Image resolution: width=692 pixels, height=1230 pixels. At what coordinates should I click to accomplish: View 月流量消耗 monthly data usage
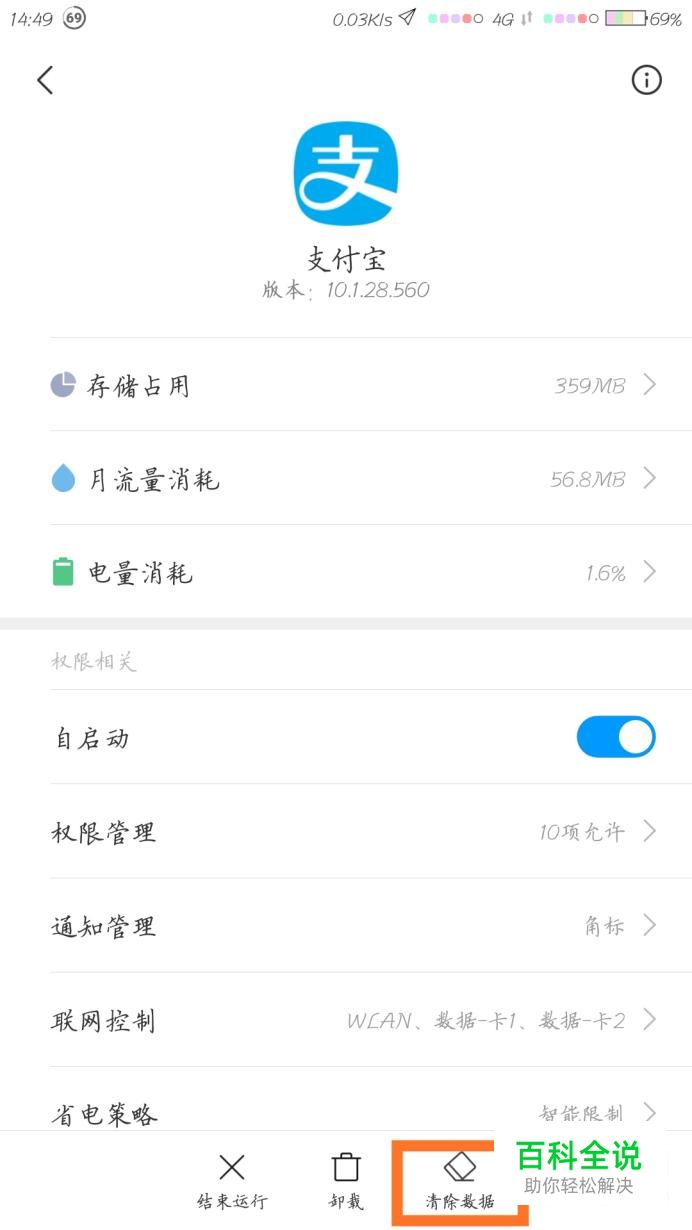[x=346, y=479]
